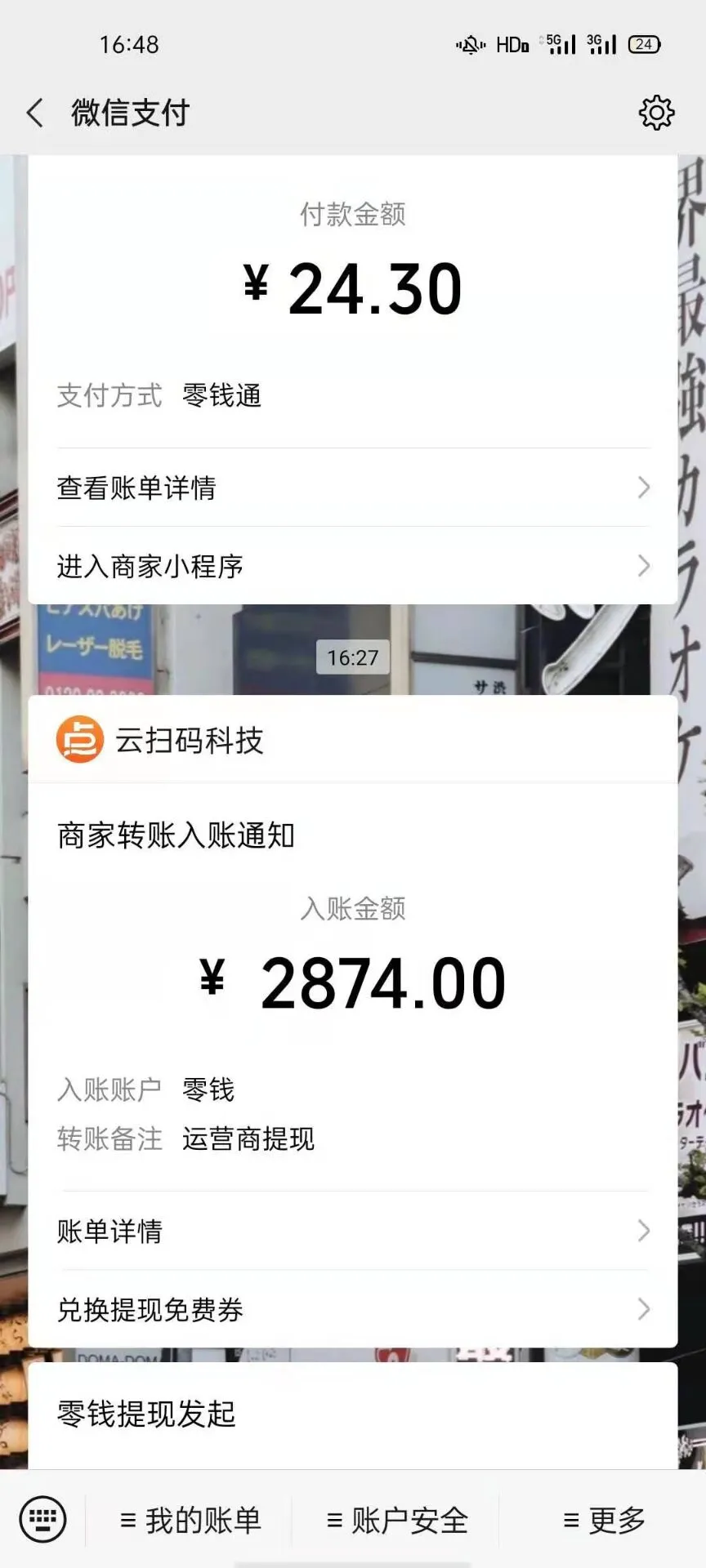Click the ¥2874.00 入账金额 amount
This screenshot has width=706, height=1568.
[353, 982]
